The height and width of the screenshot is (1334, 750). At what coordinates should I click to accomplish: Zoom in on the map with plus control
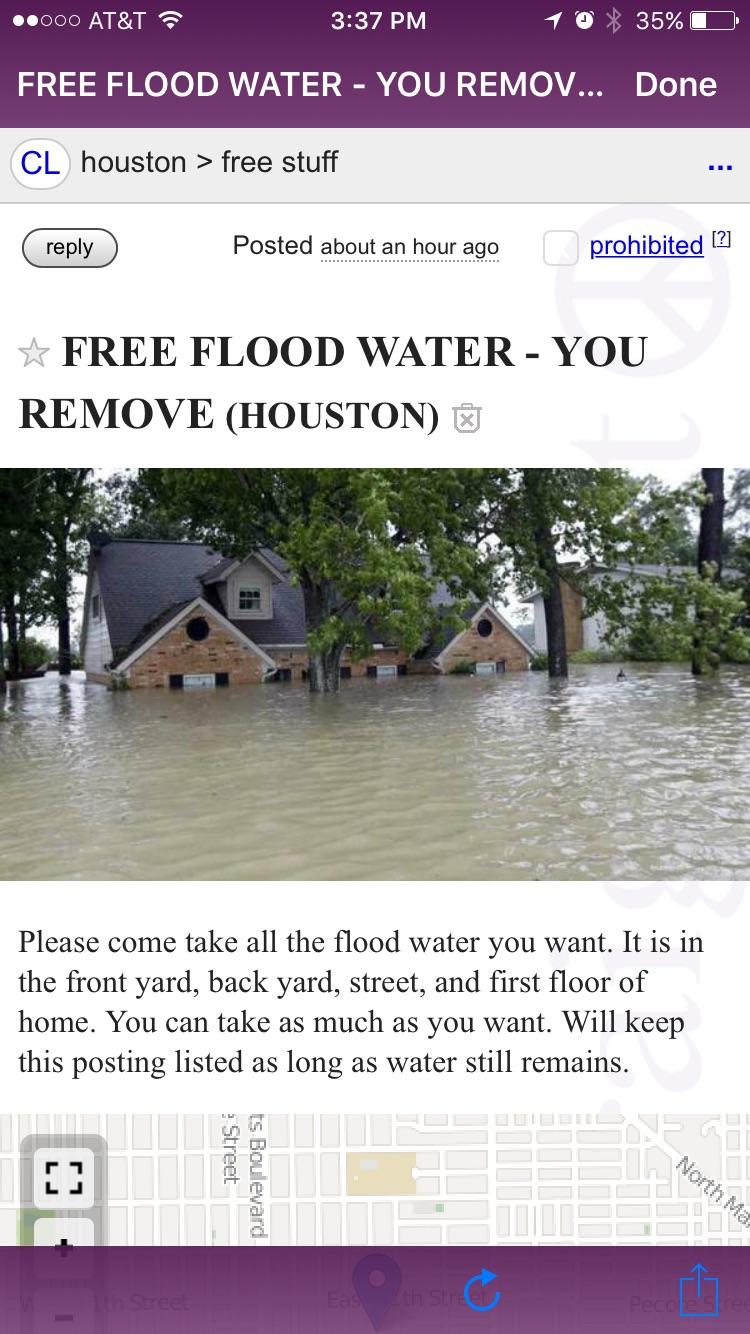coord(63,1246)
